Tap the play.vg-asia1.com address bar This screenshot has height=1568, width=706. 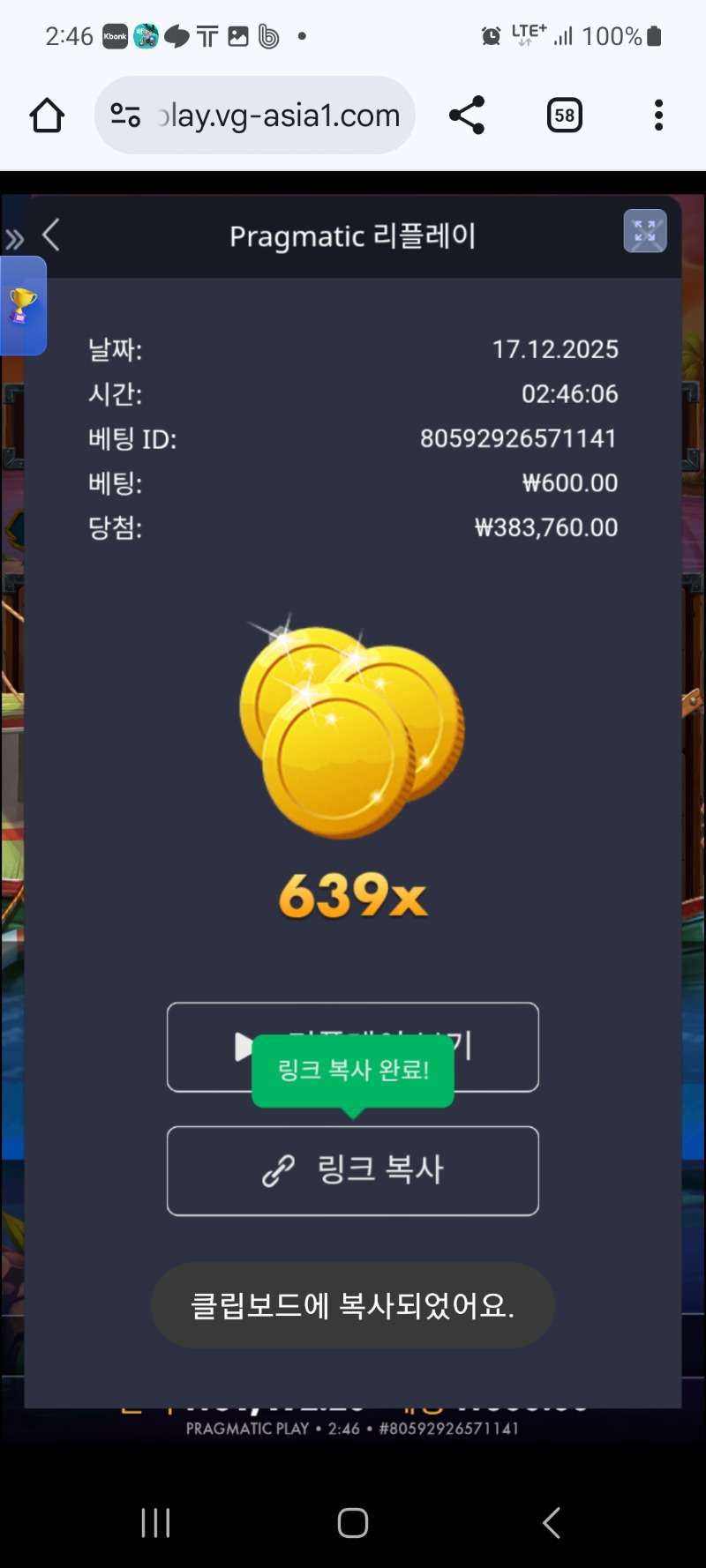pyautogui.click(x=279, y=116)
